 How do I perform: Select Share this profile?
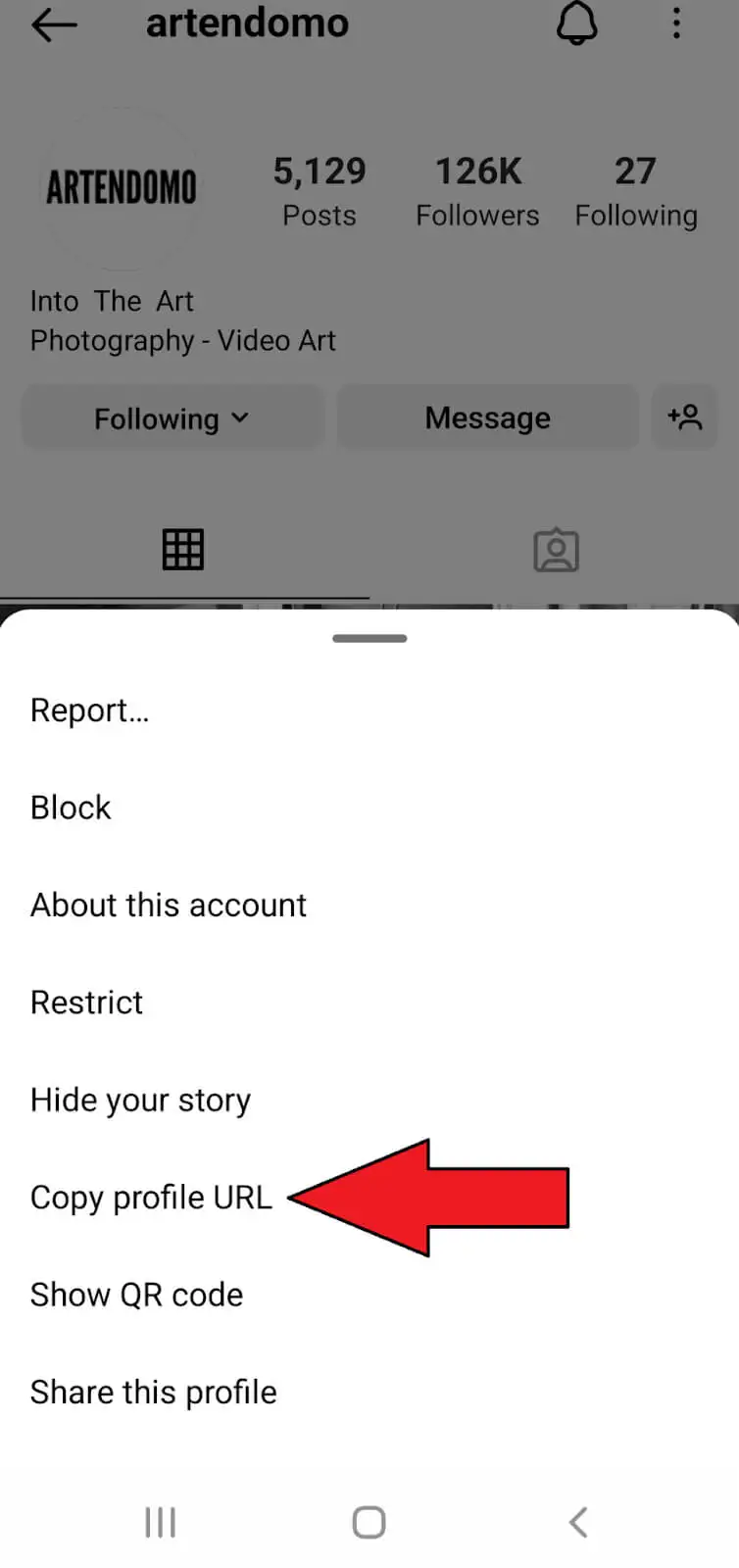(154, 1392)
